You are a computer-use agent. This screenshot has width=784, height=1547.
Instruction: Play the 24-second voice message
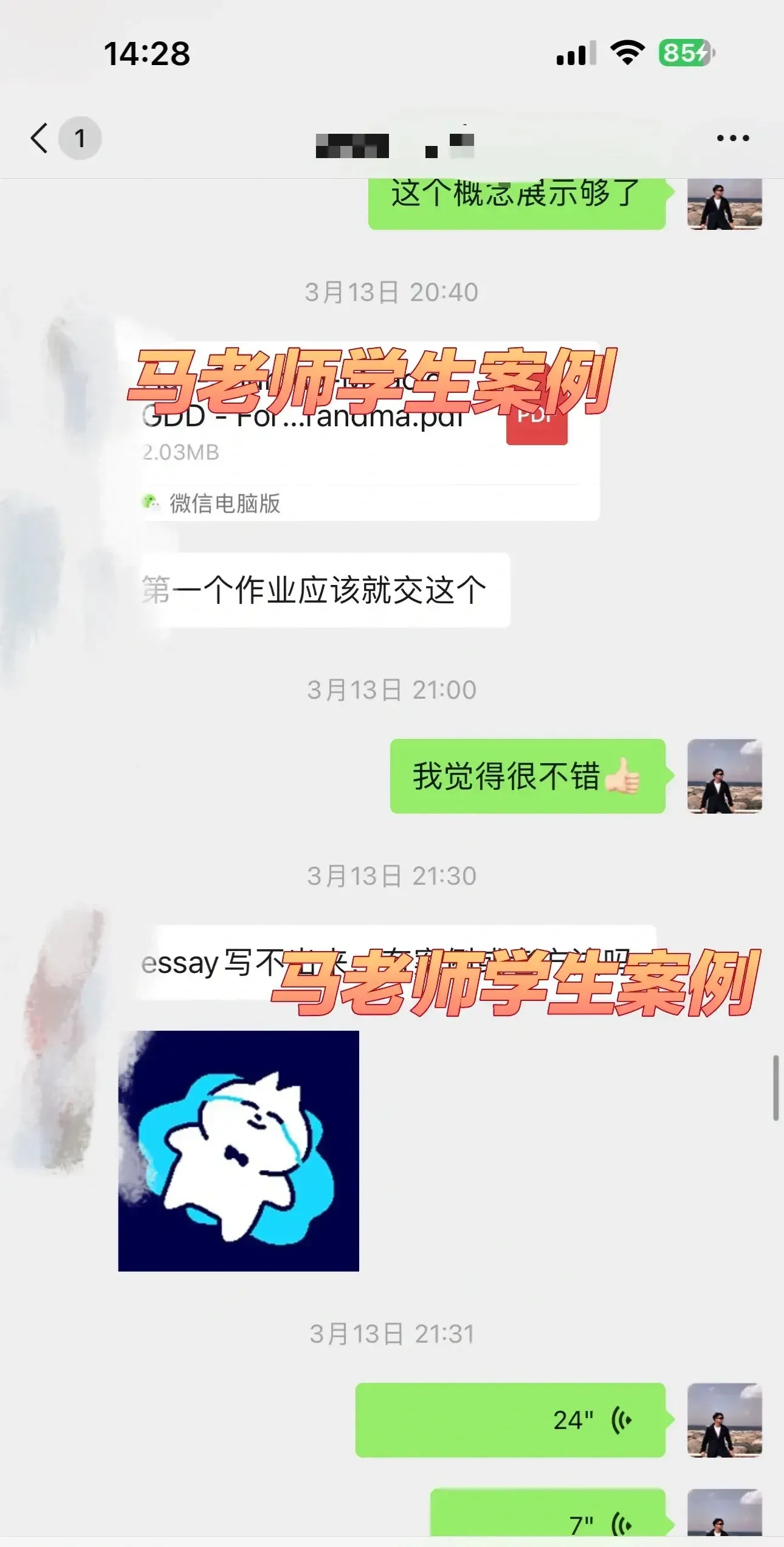[x=511, y=1420]
